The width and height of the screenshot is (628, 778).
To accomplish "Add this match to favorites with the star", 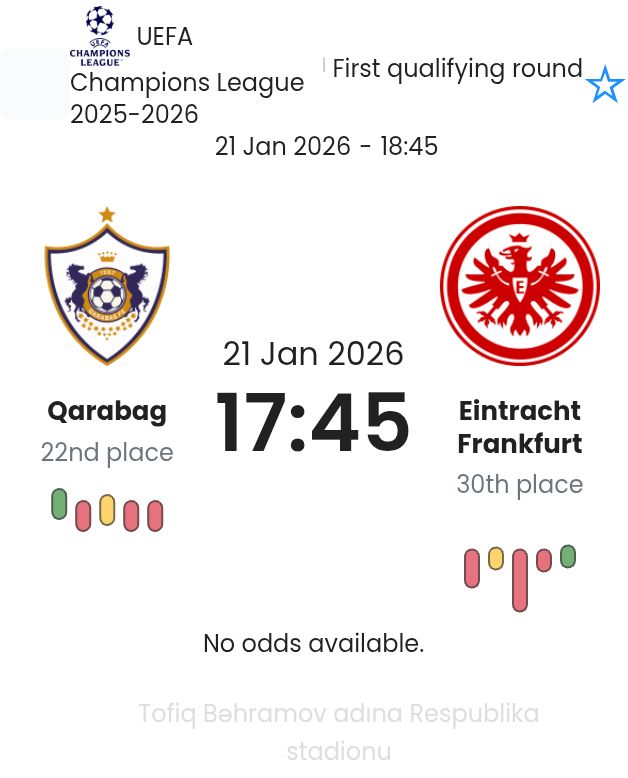I will 604,86.
